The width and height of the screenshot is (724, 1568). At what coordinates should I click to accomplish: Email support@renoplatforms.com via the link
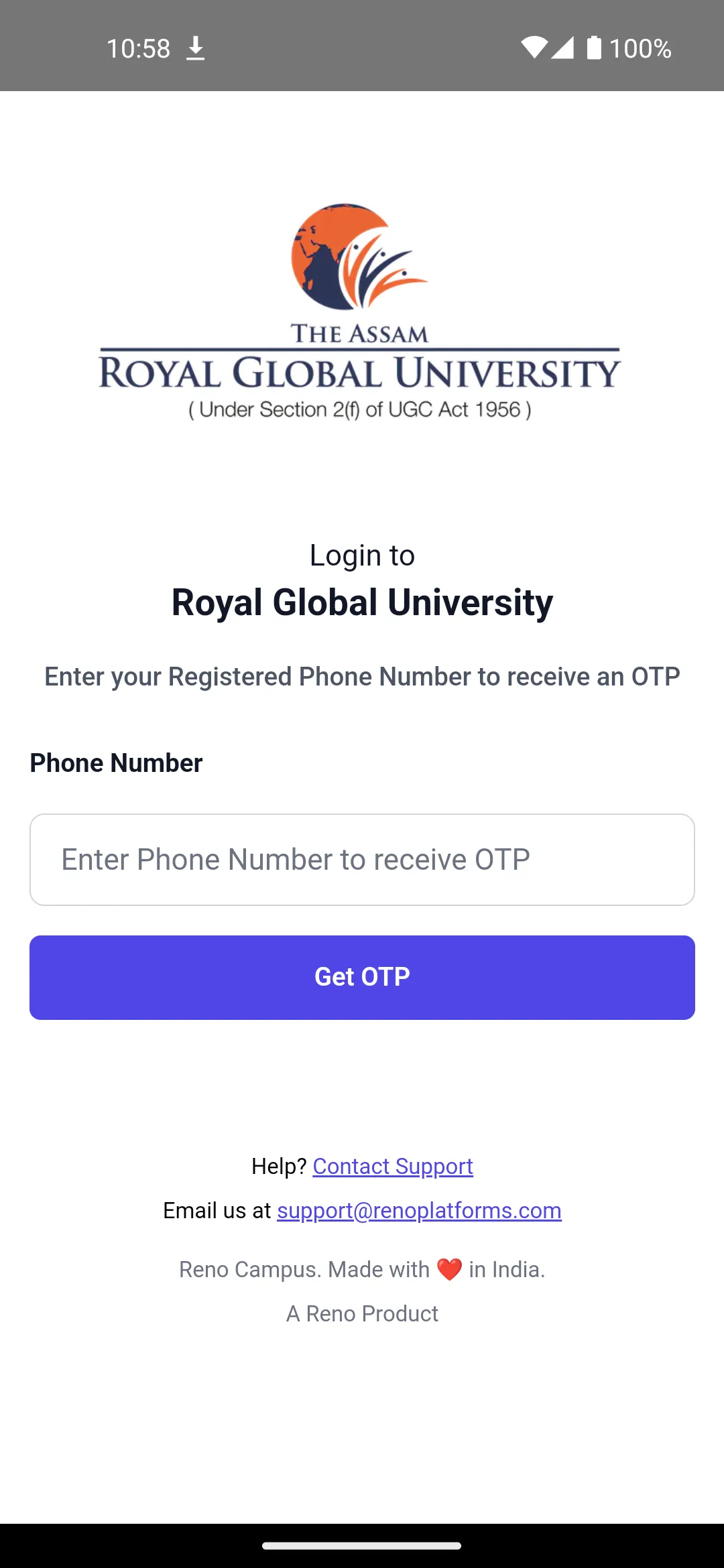pyautogui.click(x=419, y=1211)
